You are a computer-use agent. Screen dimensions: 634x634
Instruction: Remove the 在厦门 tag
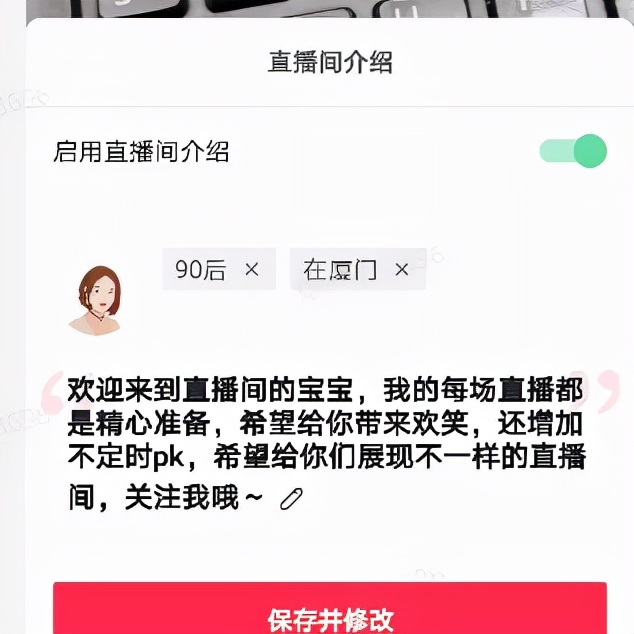pos(402,269)
